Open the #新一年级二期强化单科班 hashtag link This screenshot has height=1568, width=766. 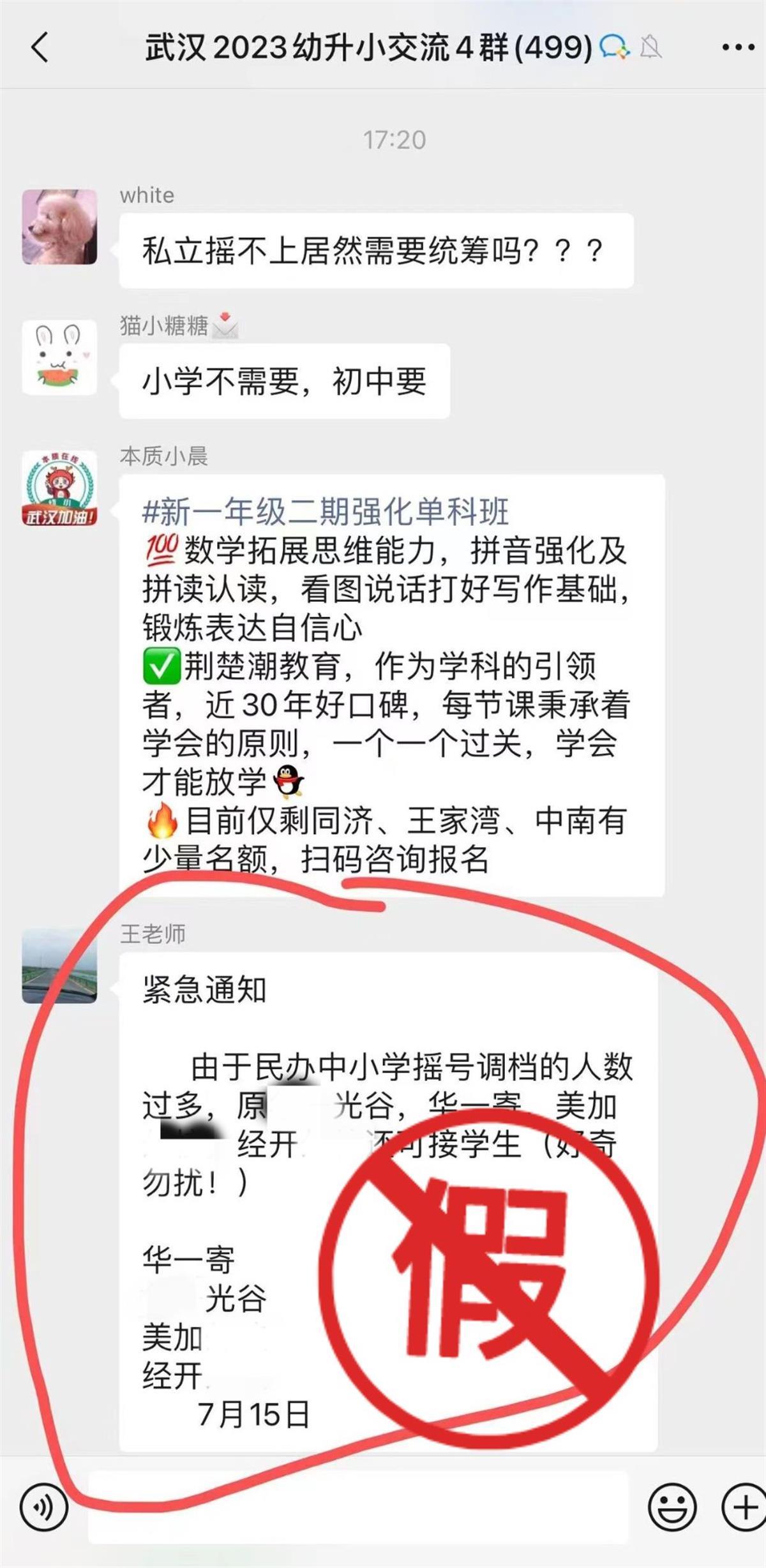[326, 512]
